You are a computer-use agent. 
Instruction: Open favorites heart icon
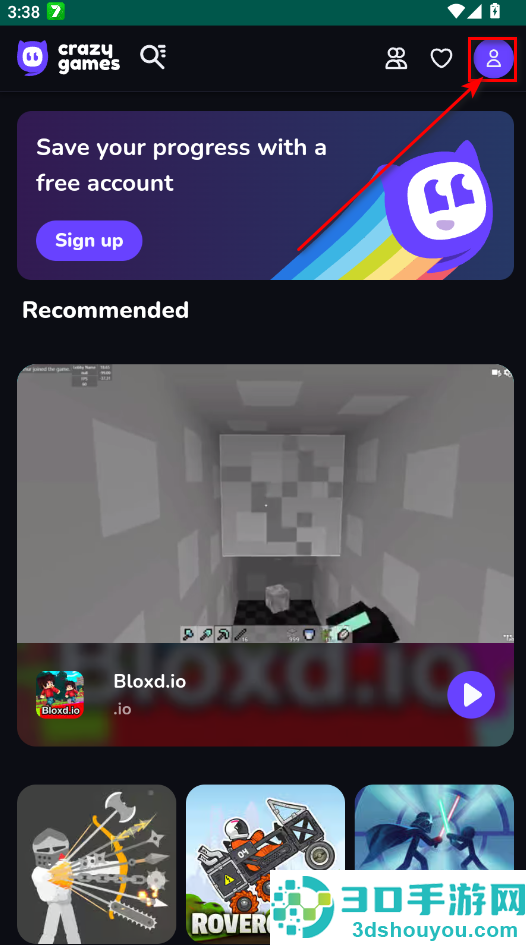(x=441, y=58)
